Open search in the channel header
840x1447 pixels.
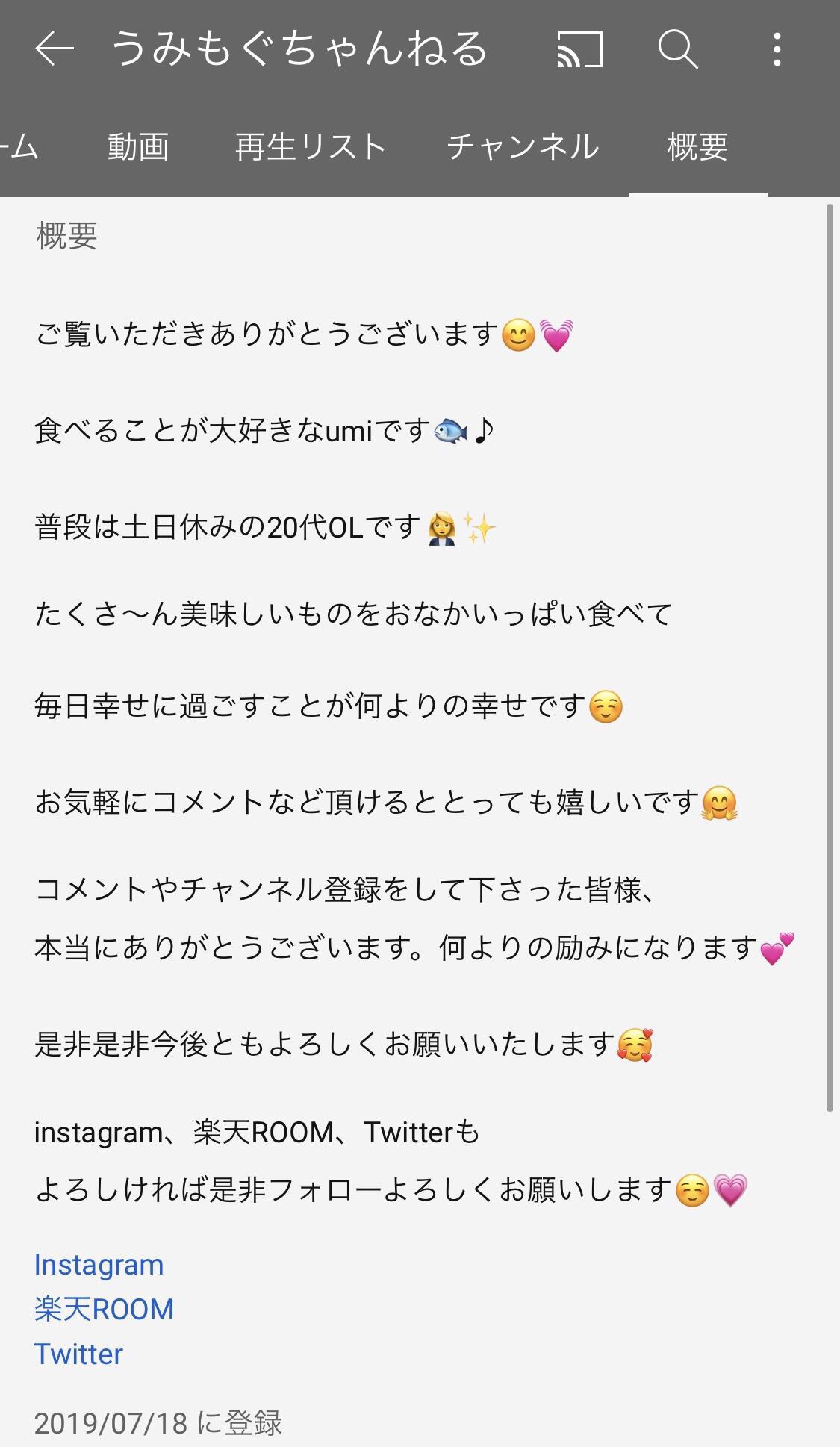678,50
